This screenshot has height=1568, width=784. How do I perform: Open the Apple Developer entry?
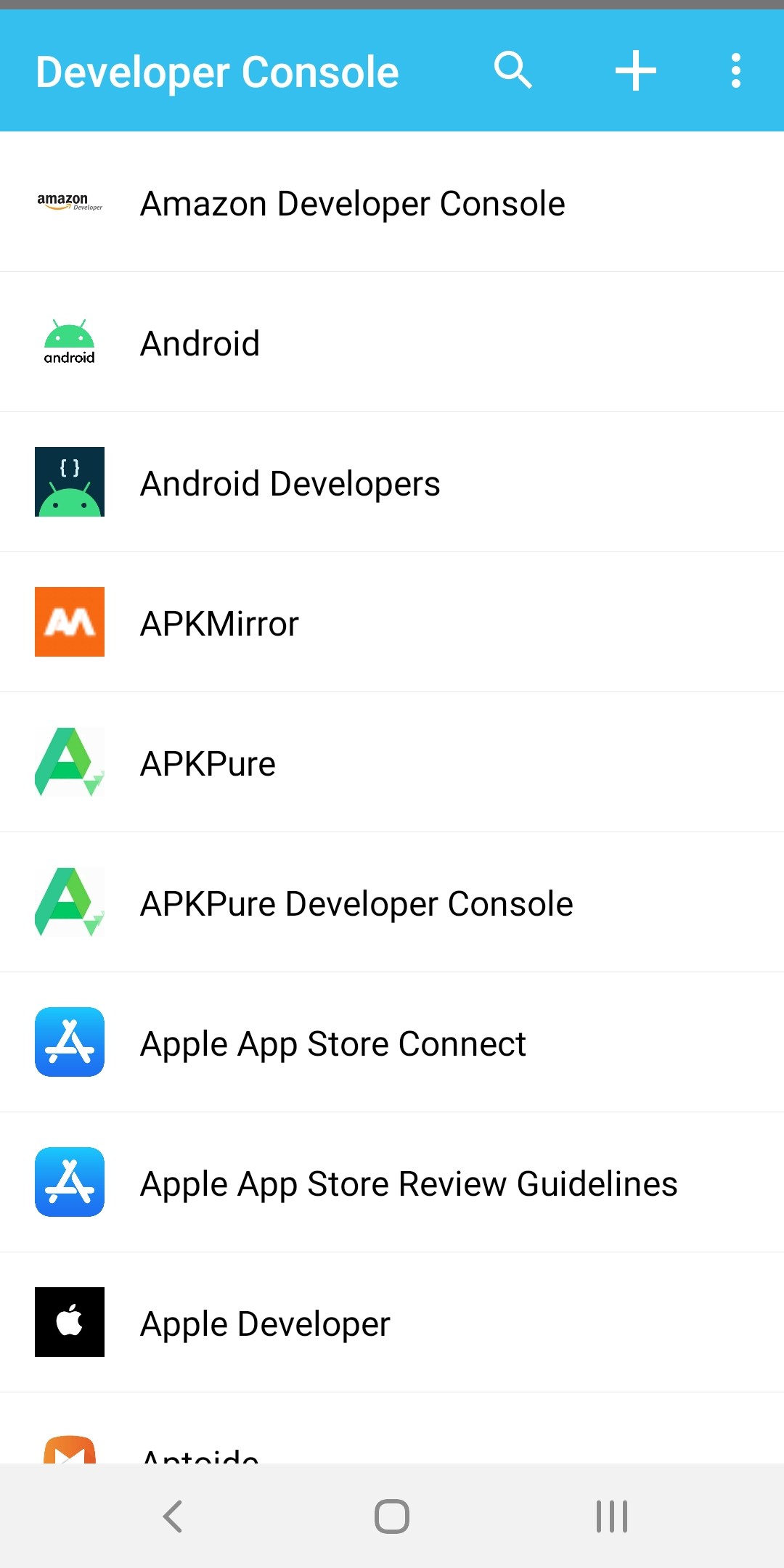click(290, 1322)
